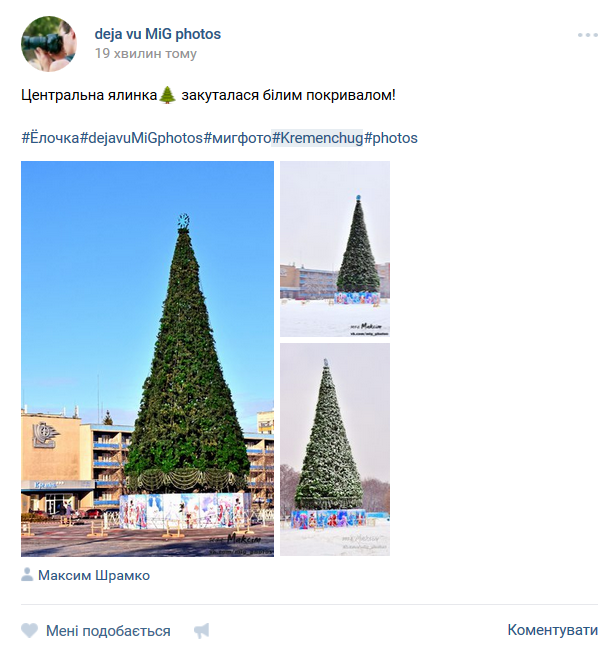The height and width of the screenshot is (653, 616).
Task: Open the post's three-dot options menu
Action: [x=587, y=36]
